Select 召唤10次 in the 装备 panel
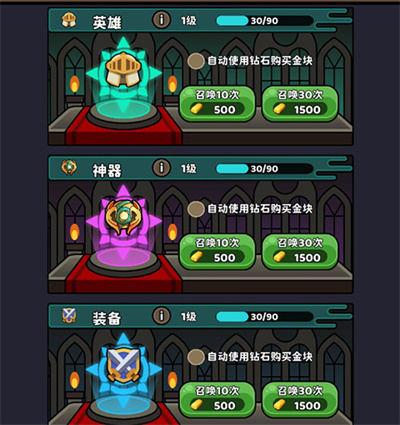 point(217,399)
